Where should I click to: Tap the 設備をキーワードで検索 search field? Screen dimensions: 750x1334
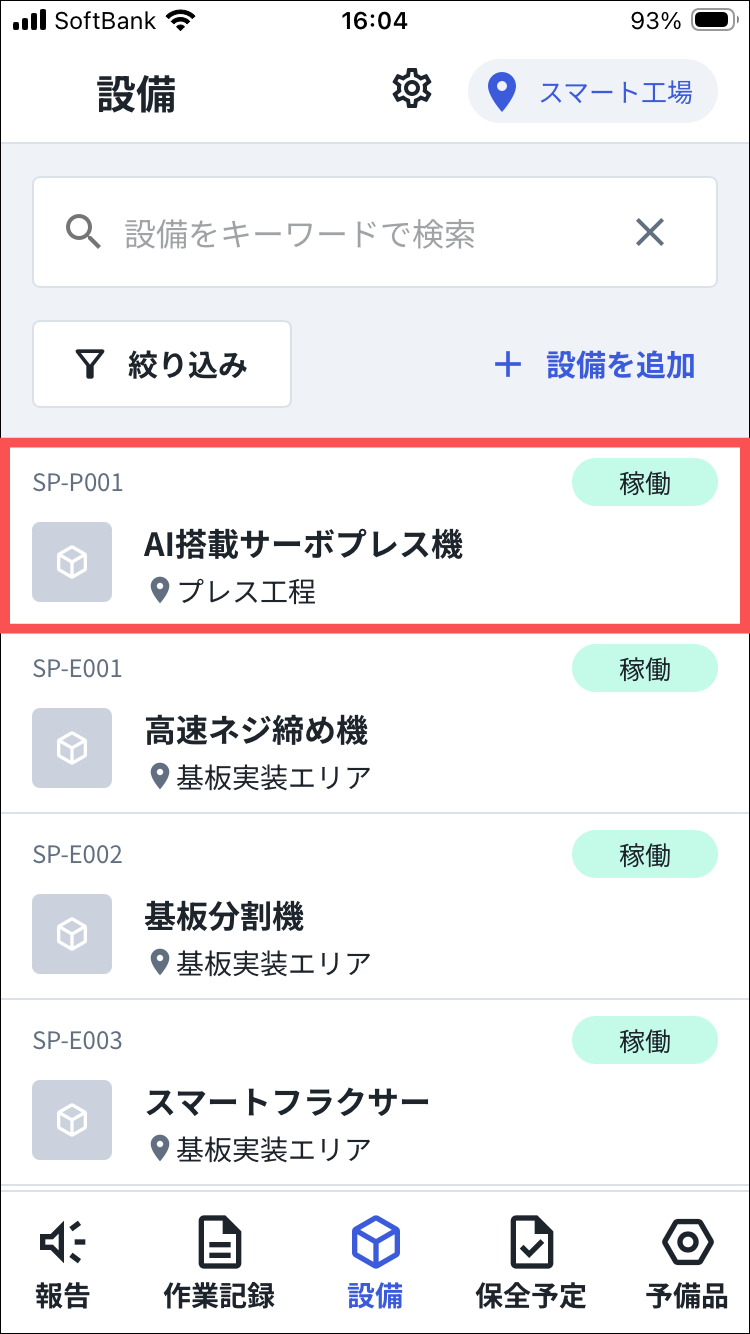350,233
